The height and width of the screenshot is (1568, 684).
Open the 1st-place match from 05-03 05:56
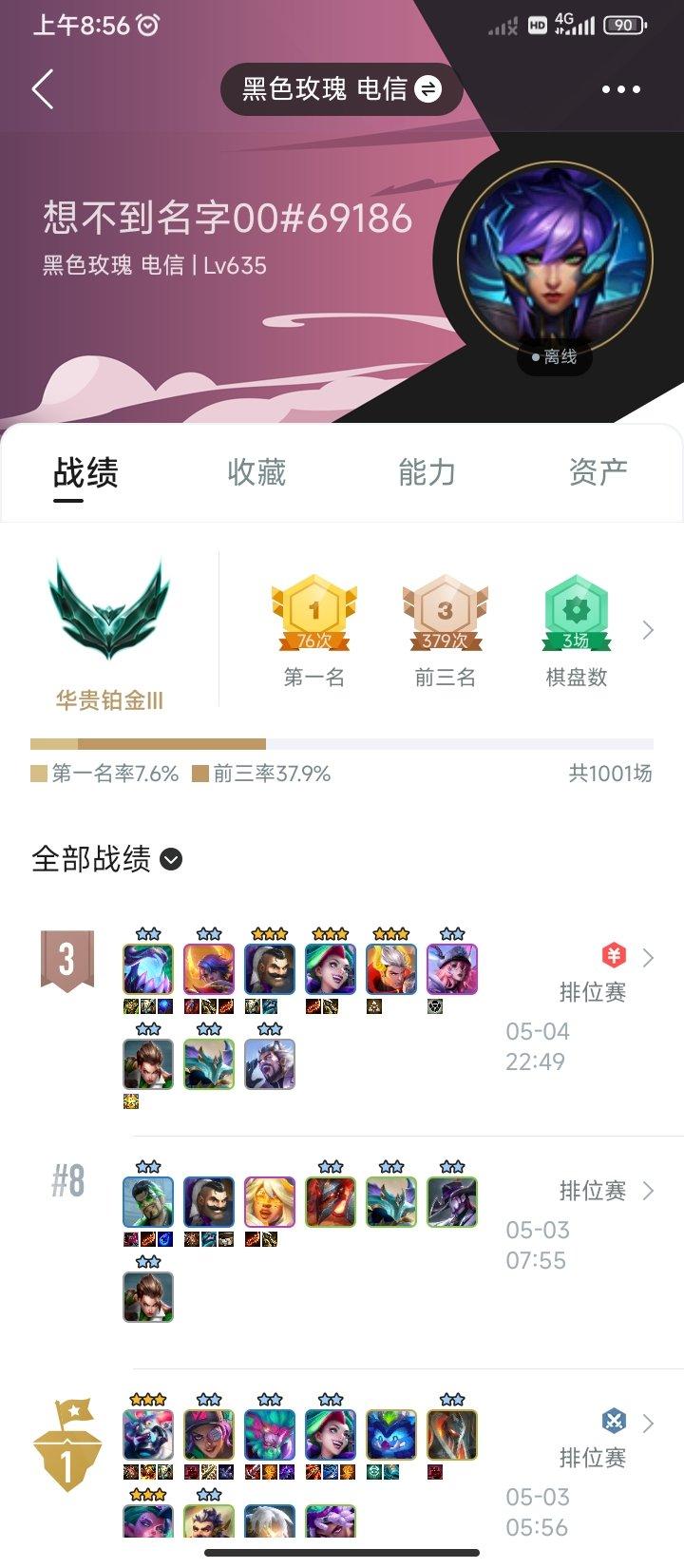[x=647, y=1424]
